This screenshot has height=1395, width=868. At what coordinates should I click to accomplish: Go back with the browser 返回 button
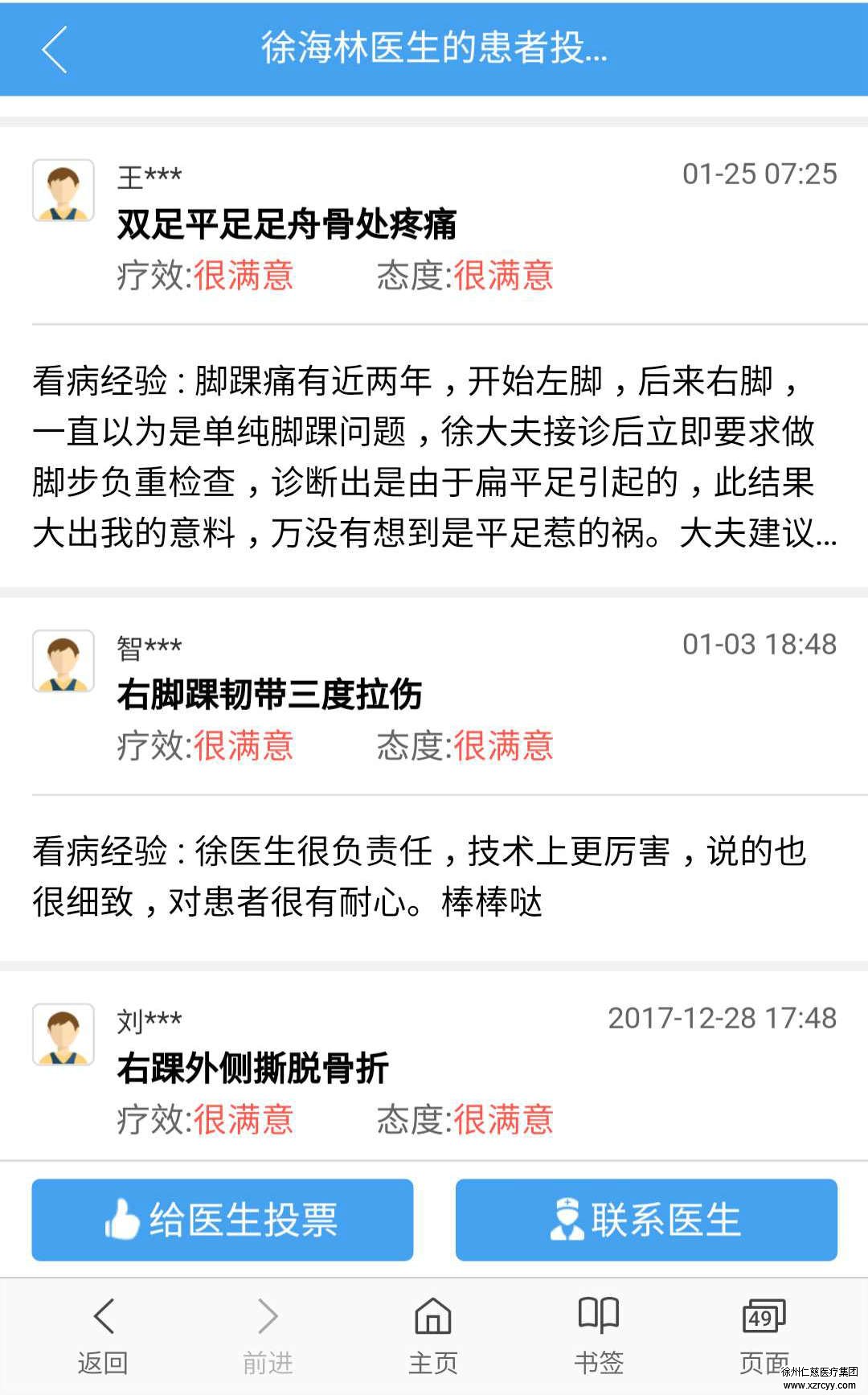[x=103, y=1335]
